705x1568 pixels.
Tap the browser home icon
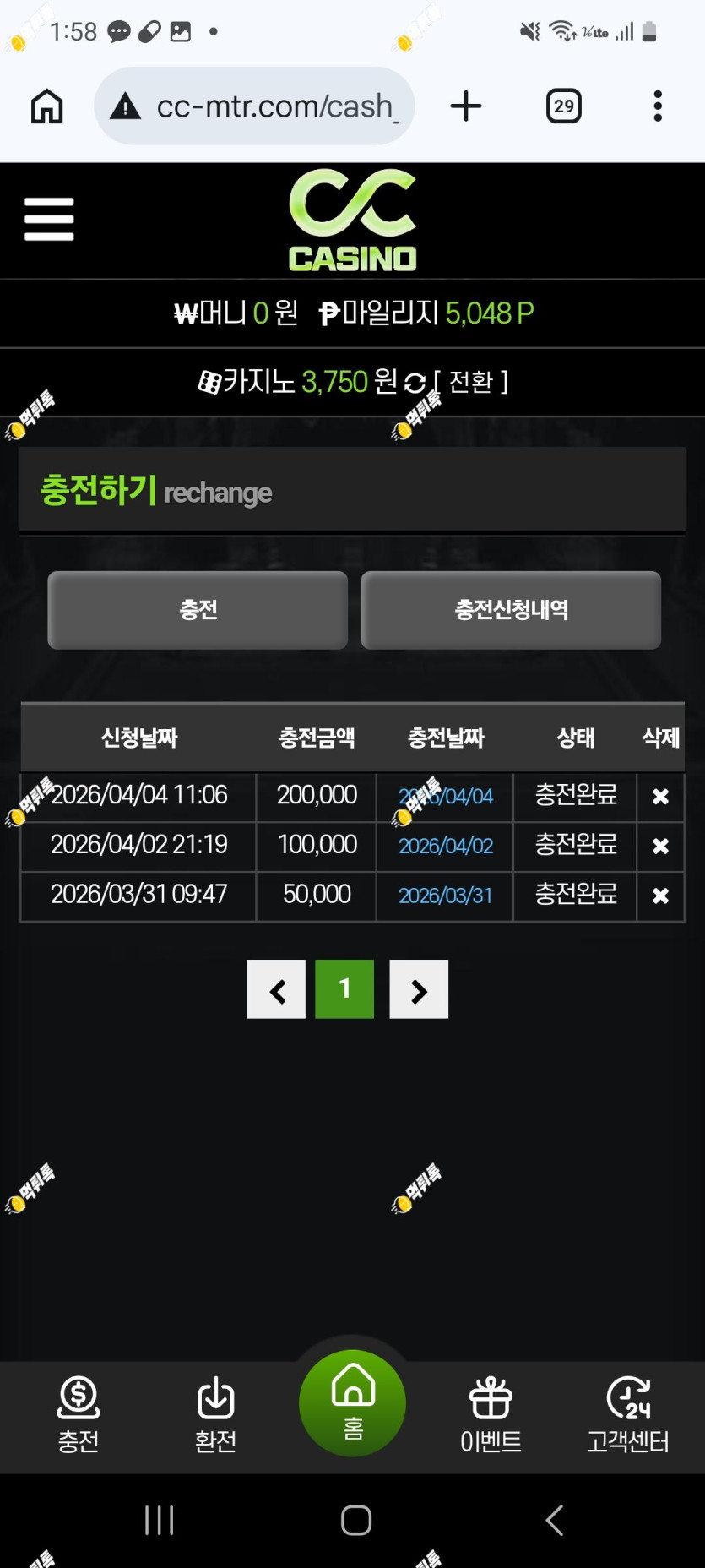point(47,106)
